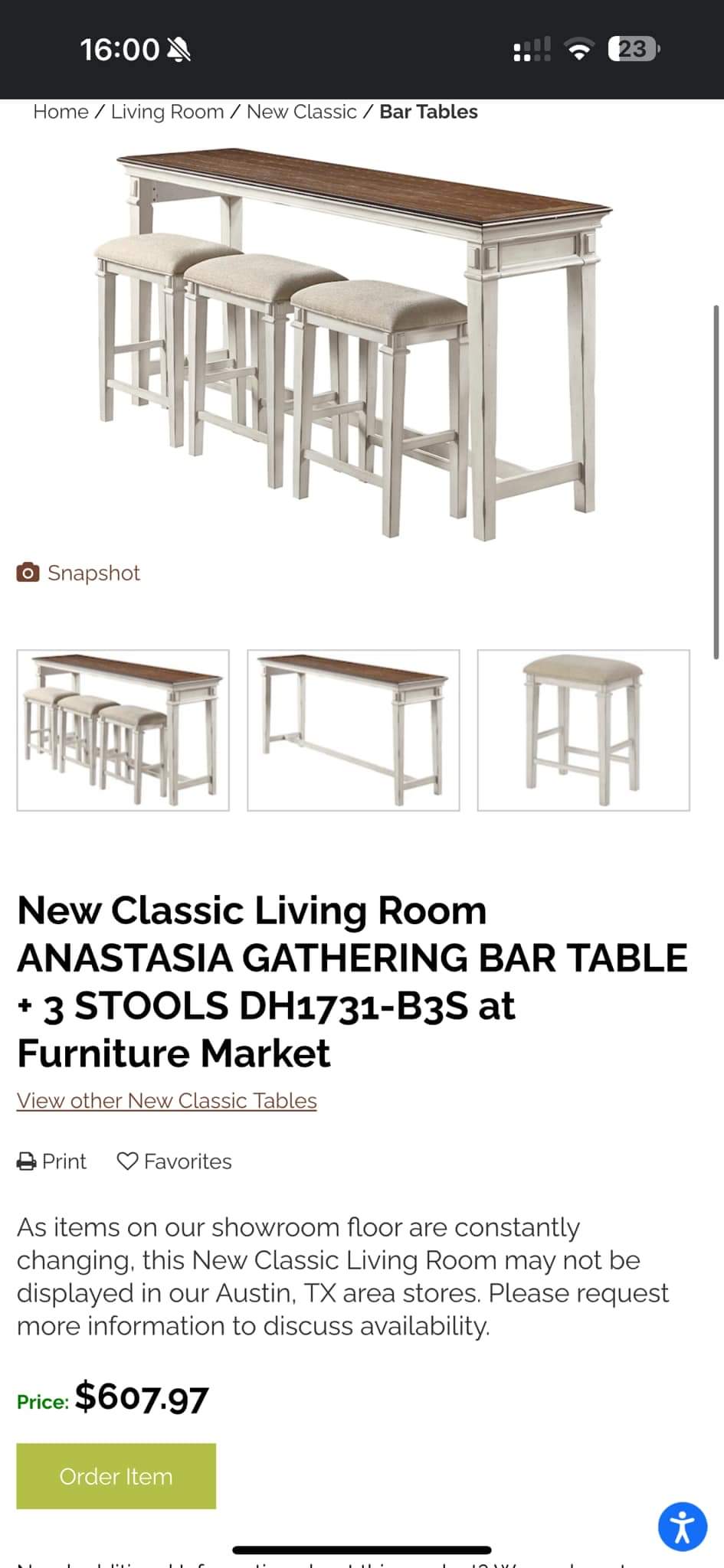Open the Bar Tables breadcrumb link
Screen dimensions: 724x1568
pos(428,112)
